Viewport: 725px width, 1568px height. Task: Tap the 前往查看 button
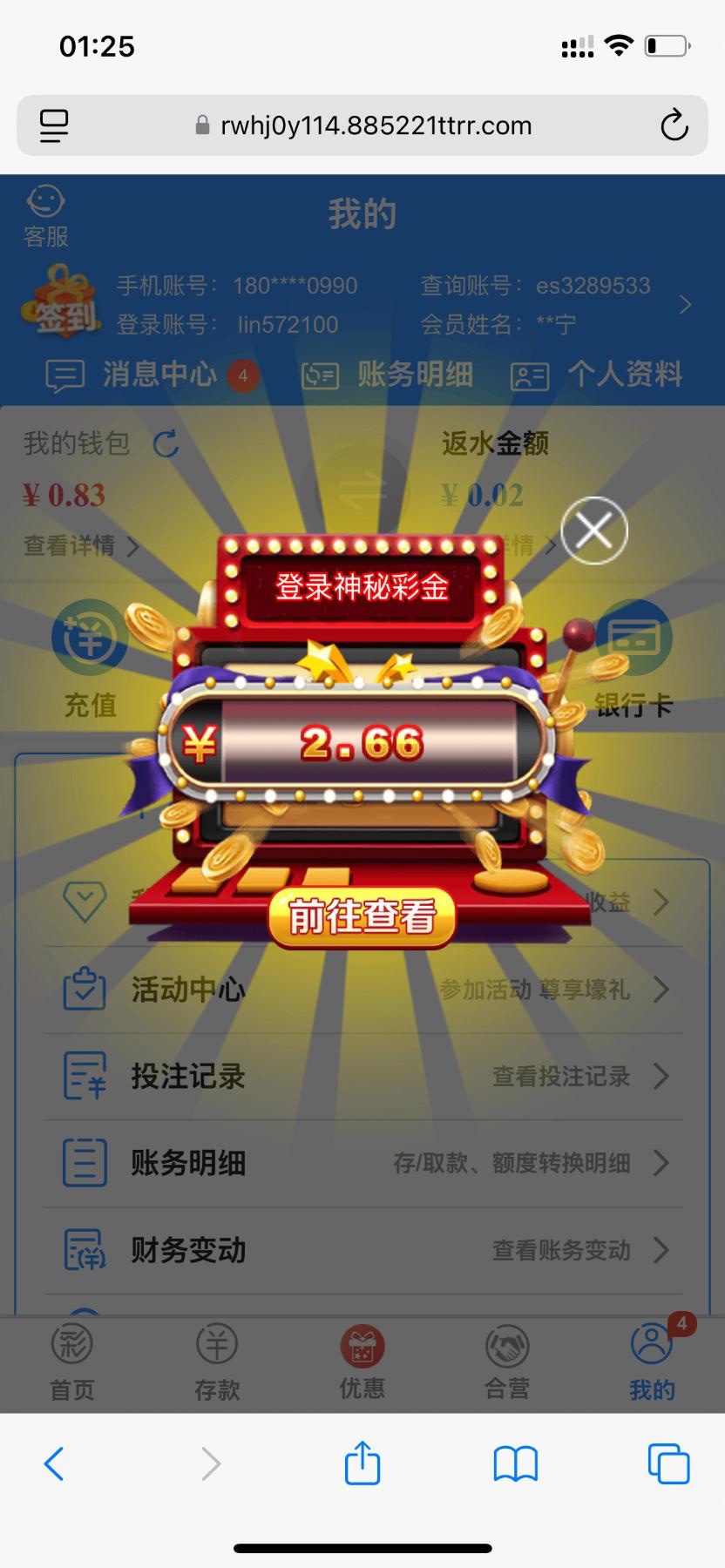[x=362, y=916]
